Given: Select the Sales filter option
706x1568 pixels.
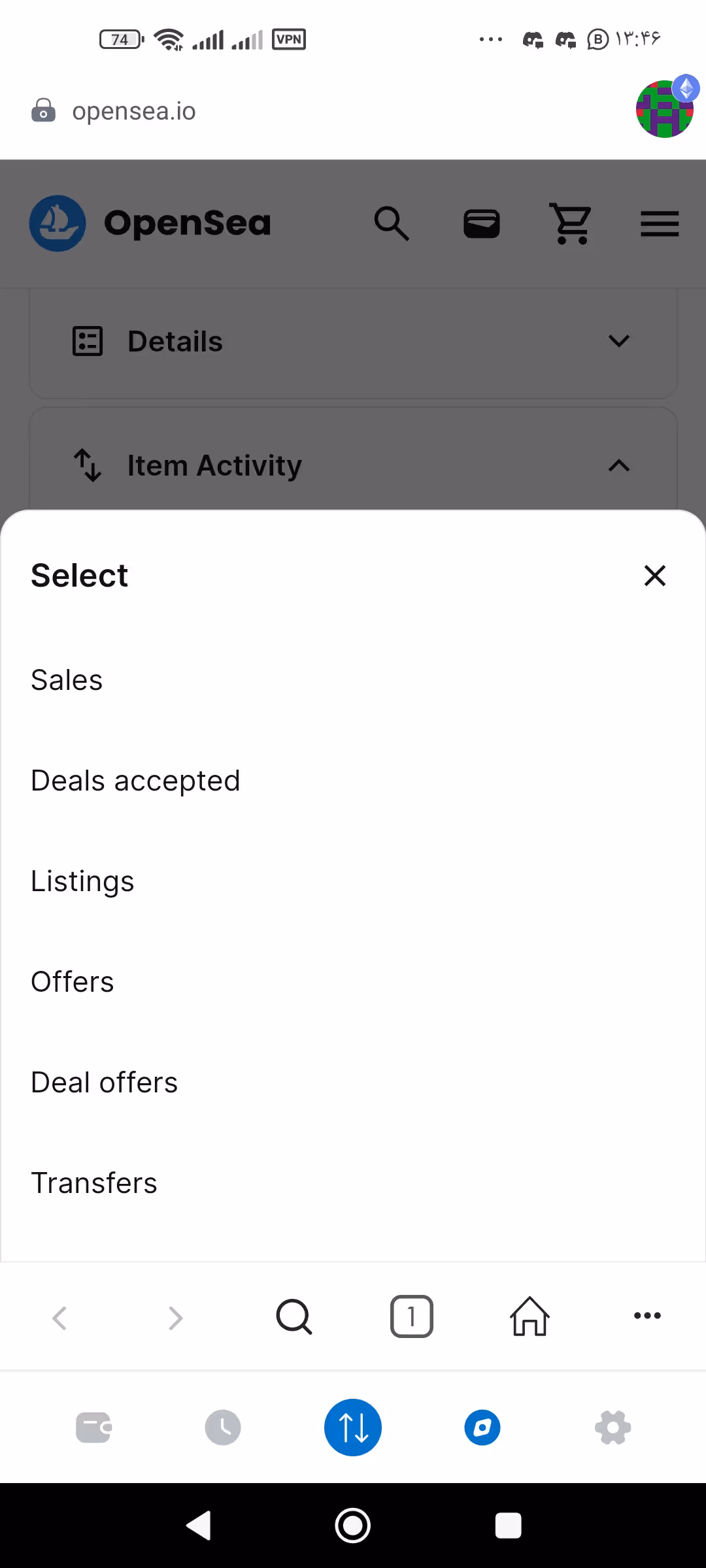Looking at the screenshot, I should [x=67, y=680].
